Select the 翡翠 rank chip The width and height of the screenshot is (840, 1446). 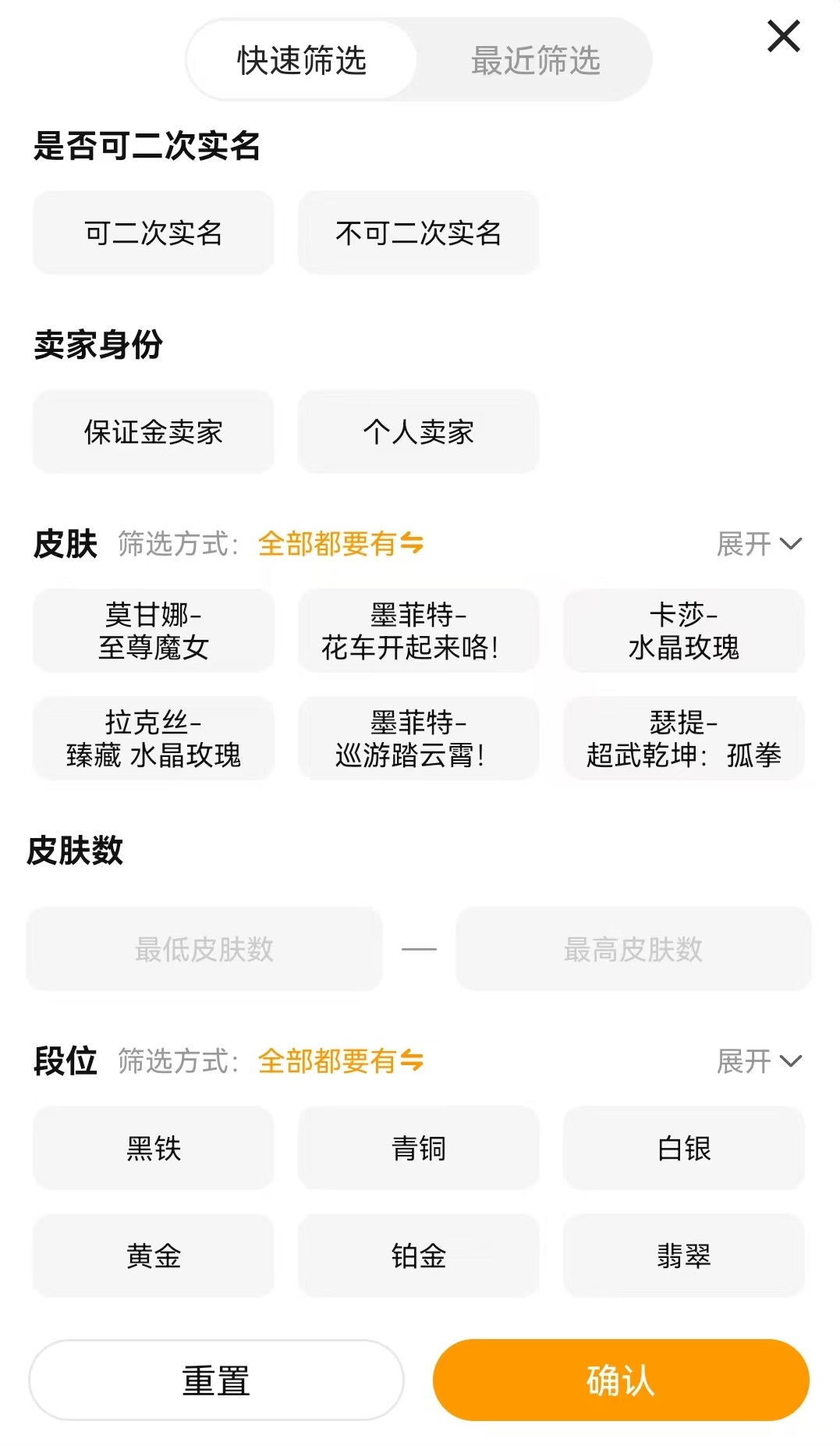(683, 1256)
